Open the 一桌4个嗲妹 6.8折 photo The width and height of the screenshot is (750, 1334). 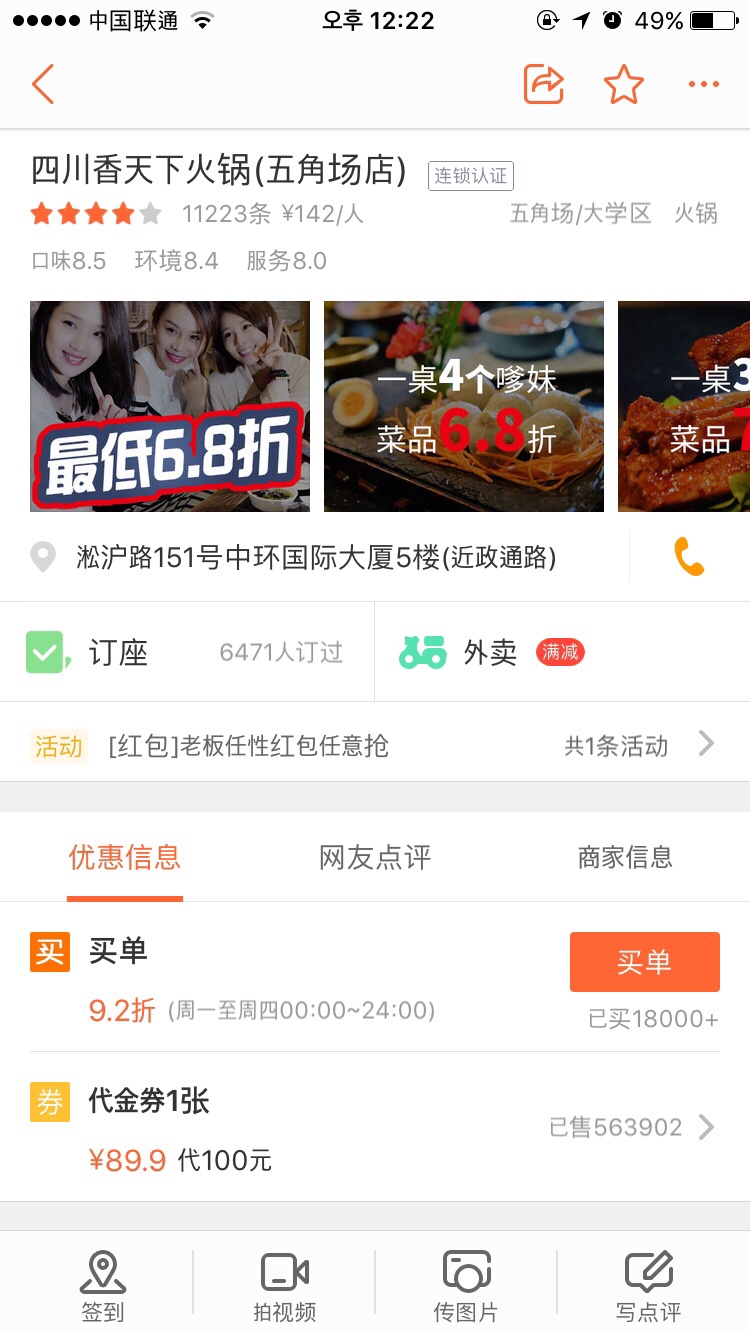point(464,406)
